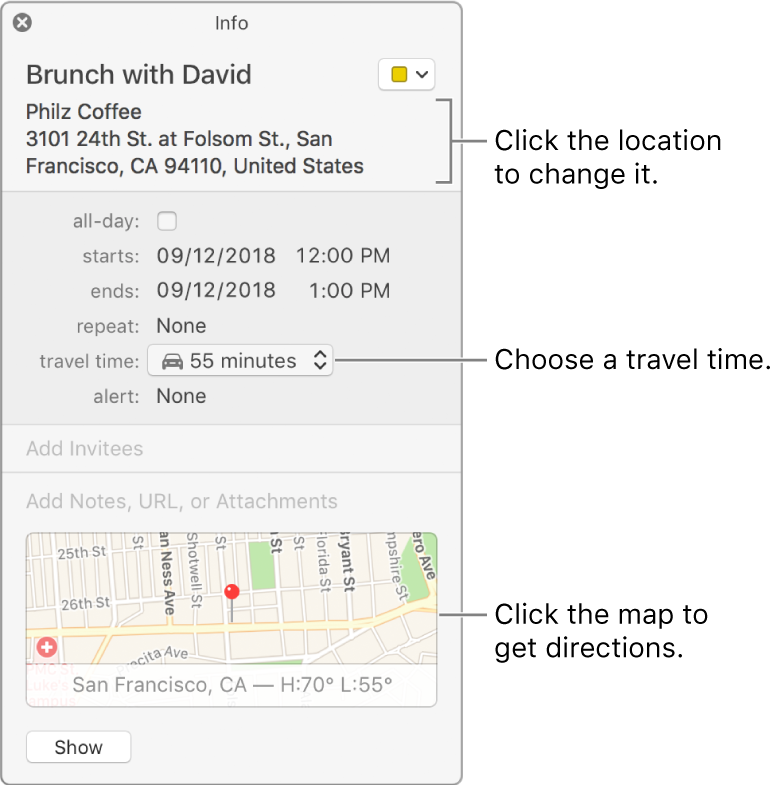Click the red cross marker on the map

46,647
